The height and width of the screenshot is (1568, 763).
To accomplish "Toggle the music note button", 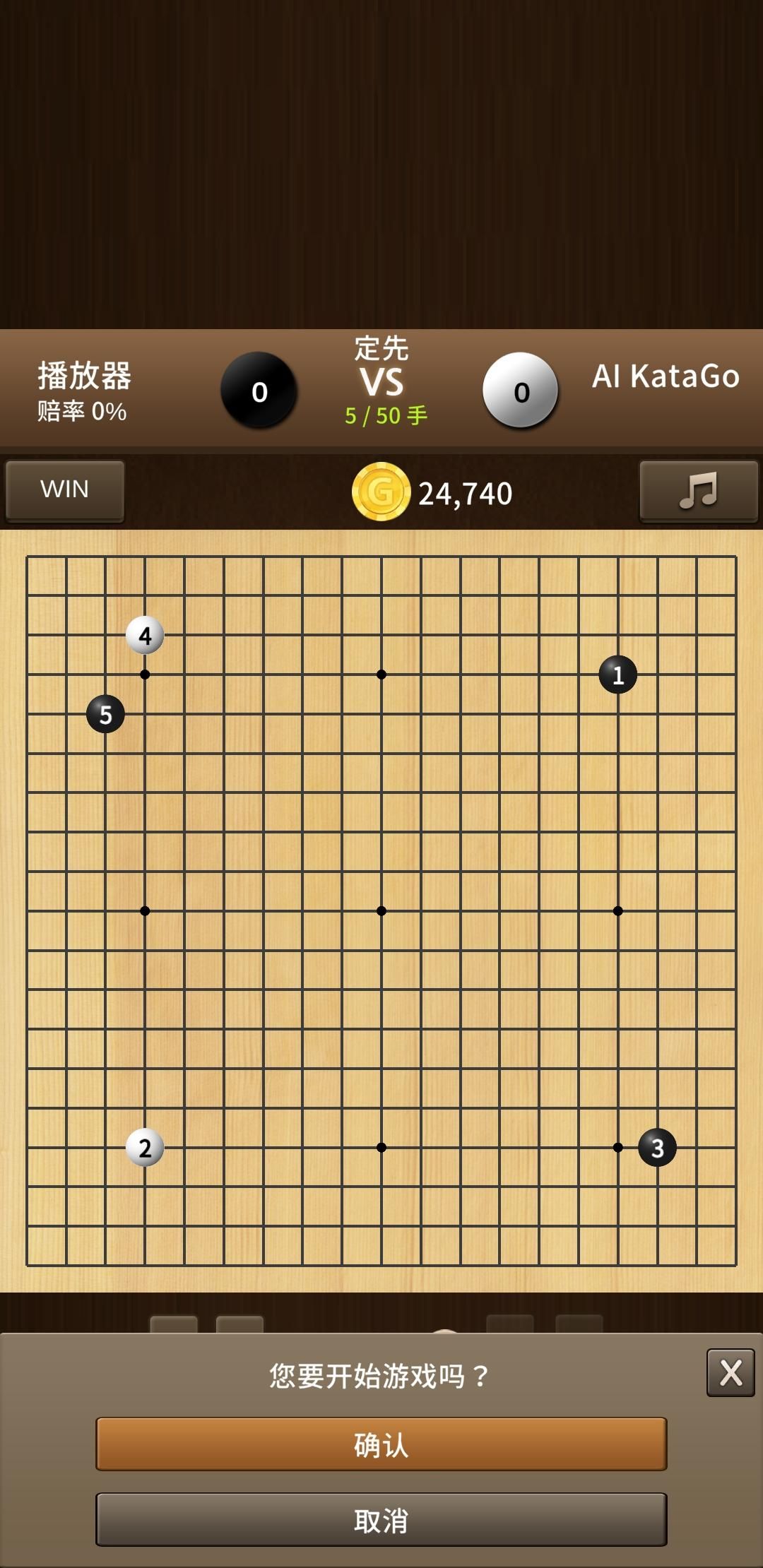I will pyautogui.click(x=699, y=490).
